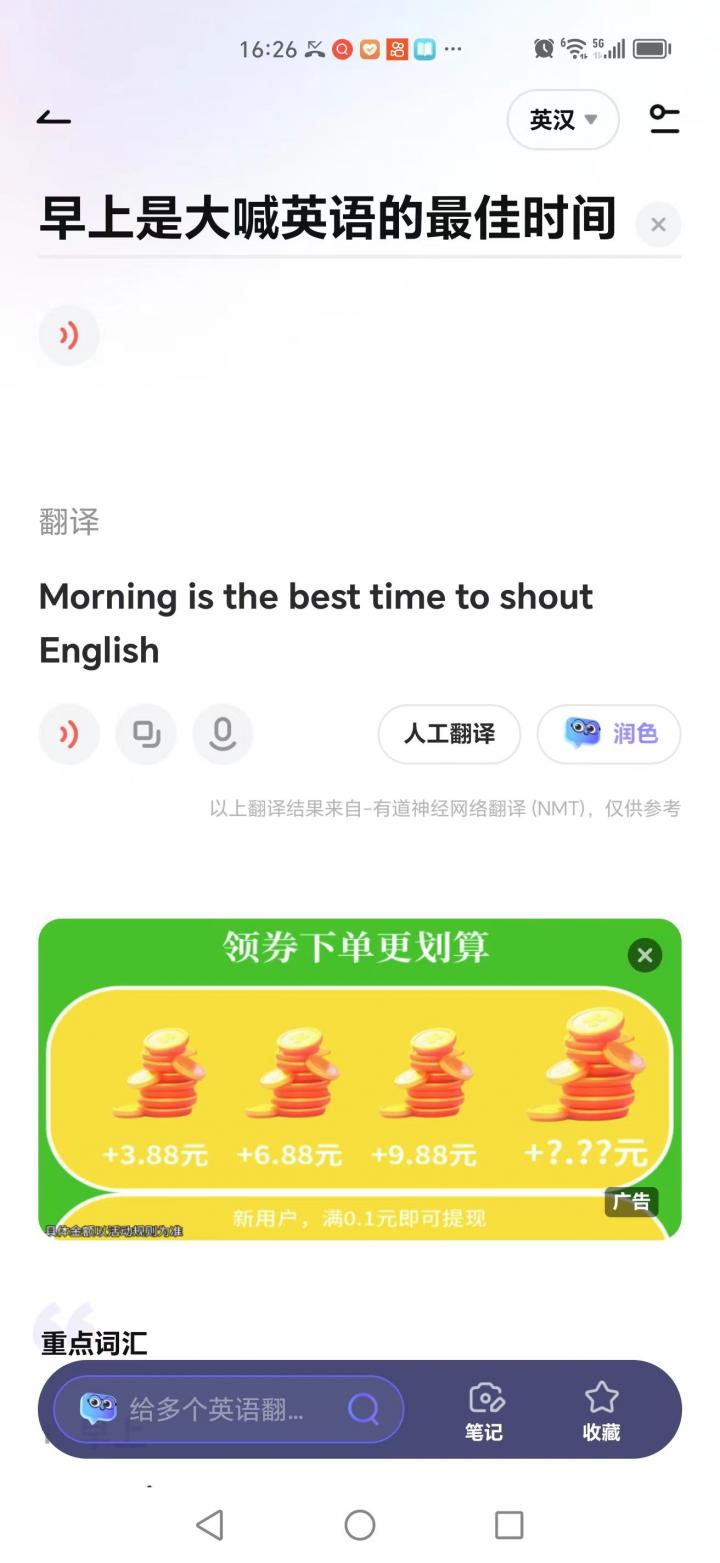
Task: Open the 英汉 language dropdown
Action: pos(562,120)
